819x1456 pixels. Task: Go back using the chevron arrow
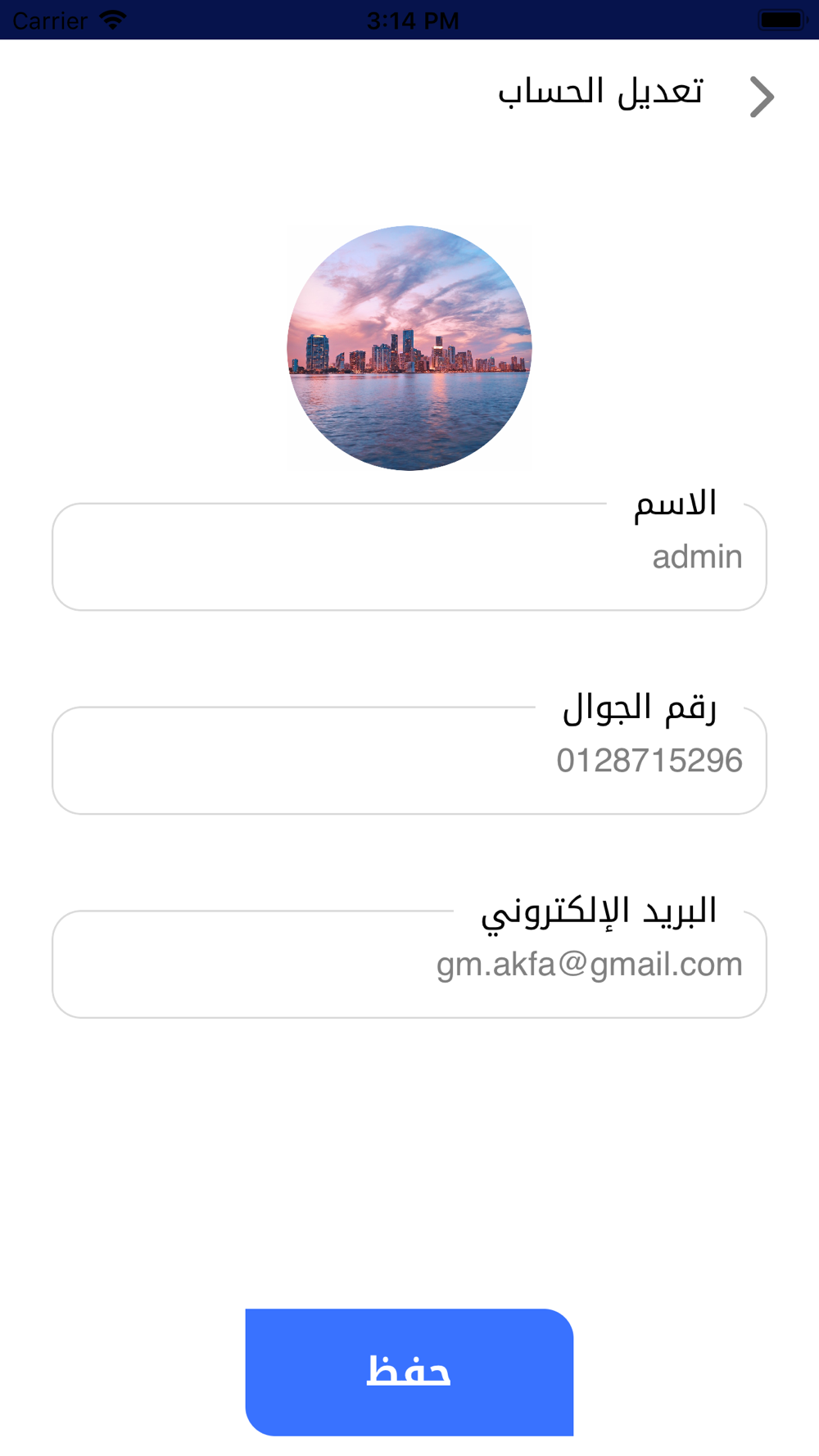762,97
